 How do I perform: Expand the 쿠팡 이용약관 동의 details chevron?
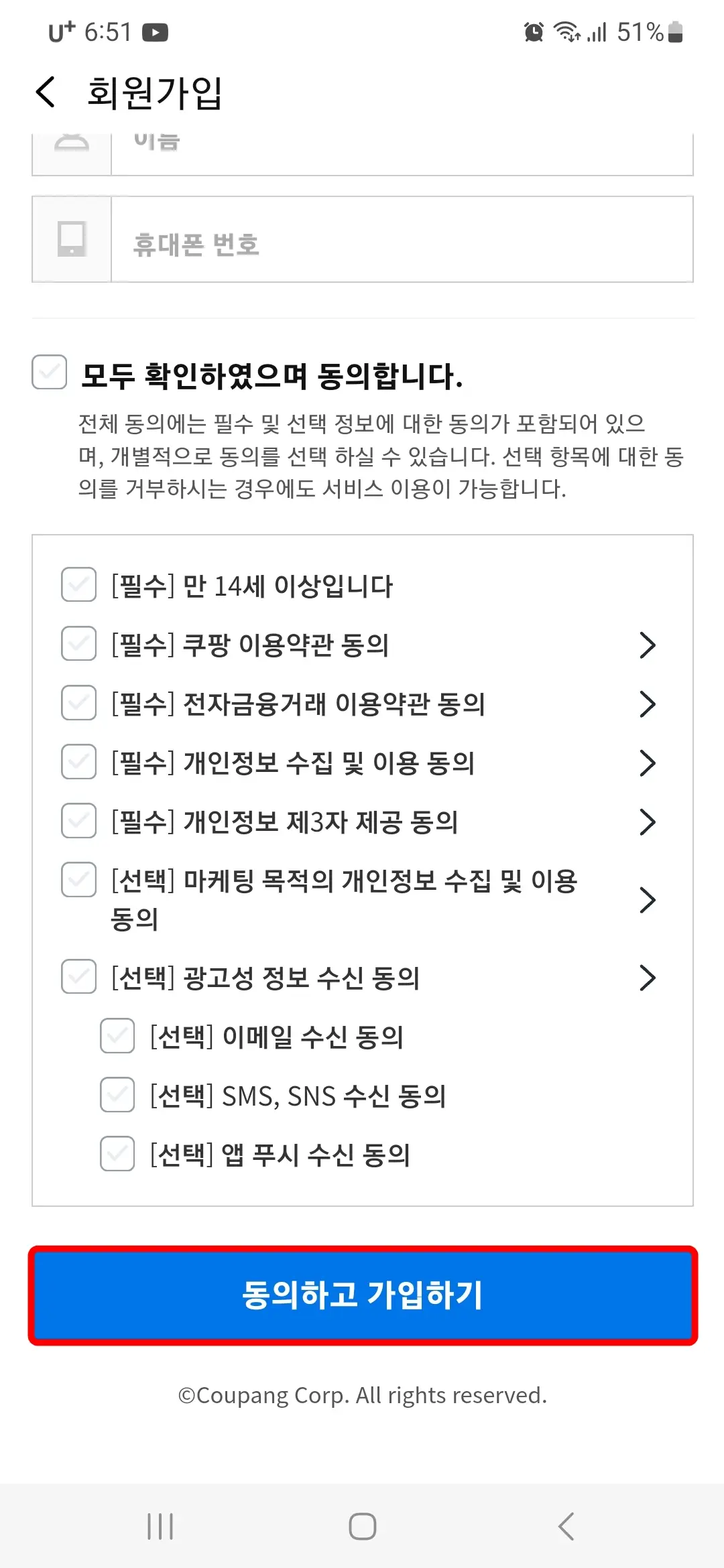tap(647, 645)
